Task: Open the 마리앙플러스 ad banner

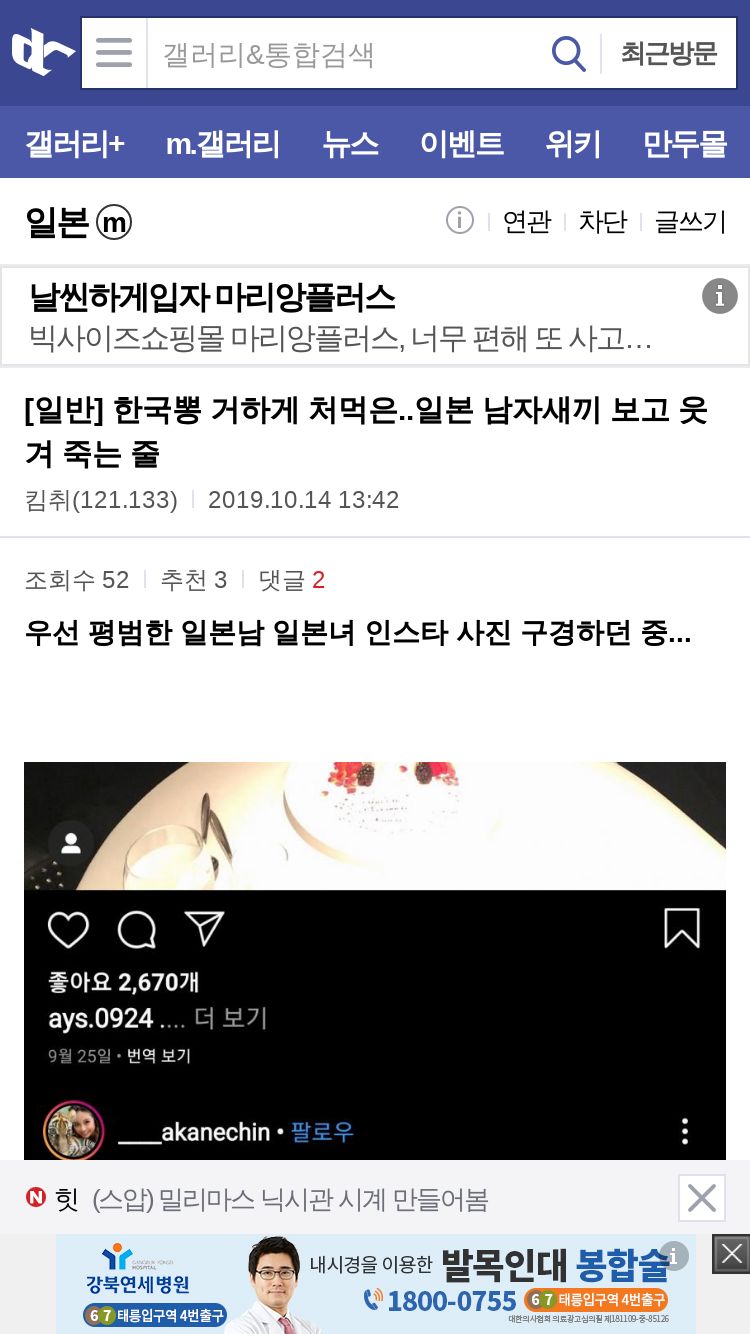Action: tap(375, 316)
